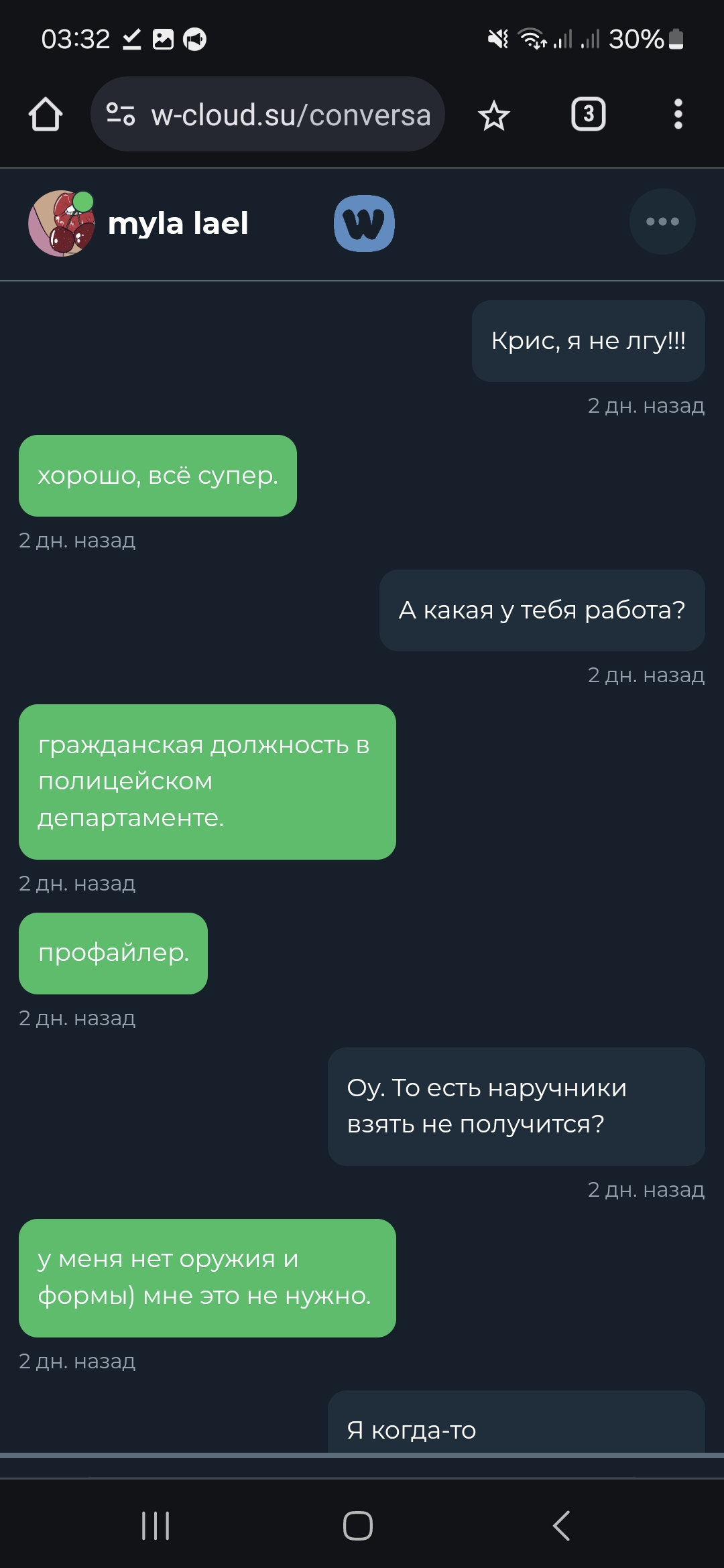Image resolution: width=724 pixels, height=1568 pixels.
Task: Open the browser home page
Action: click(46, 115)
